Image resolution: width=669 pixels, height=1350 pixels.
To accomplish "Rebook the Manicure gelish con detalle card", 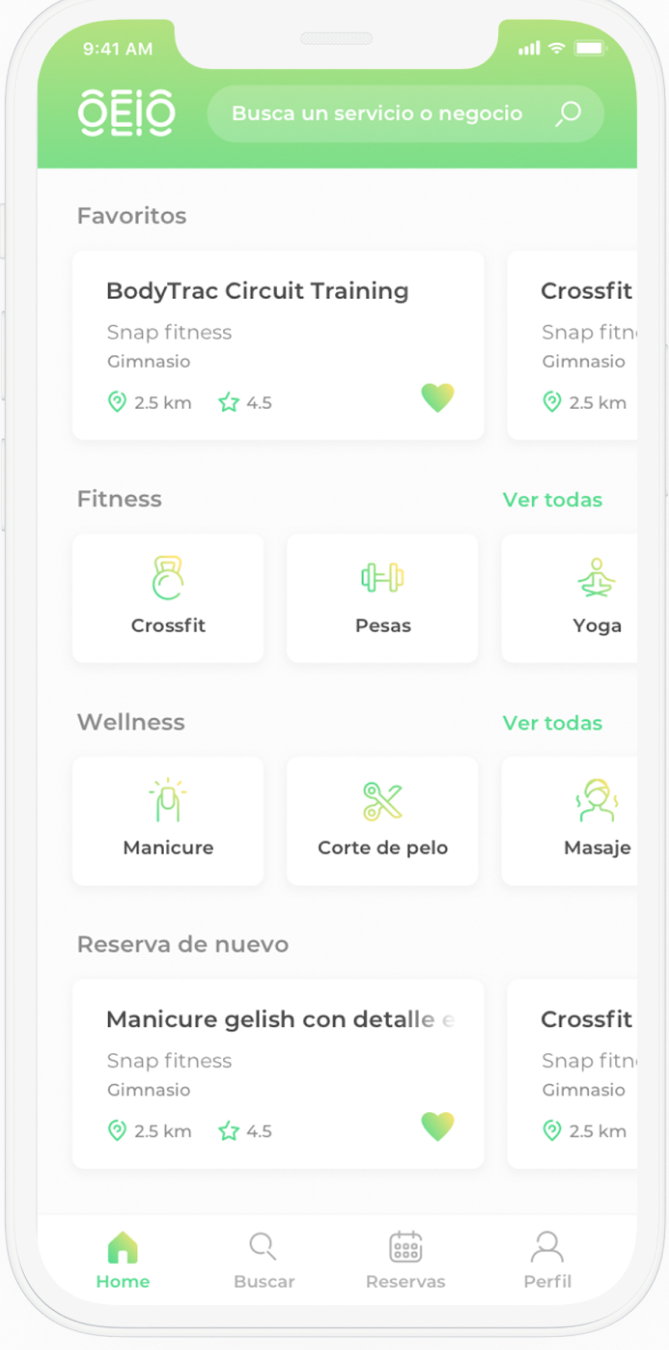I will (x=278, y=1060).
